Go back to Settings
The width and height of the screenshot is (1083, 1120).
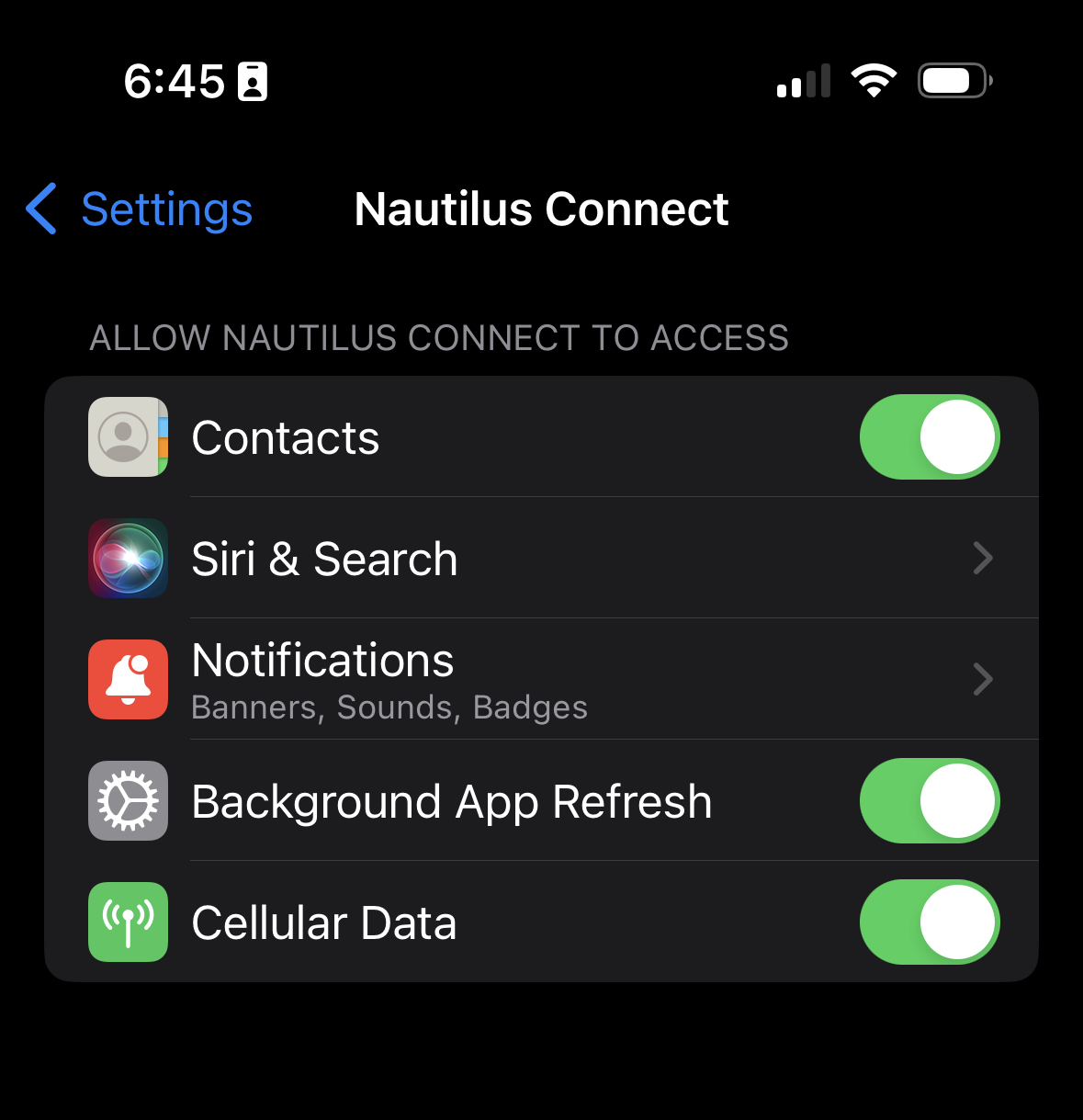coord(140,209)
